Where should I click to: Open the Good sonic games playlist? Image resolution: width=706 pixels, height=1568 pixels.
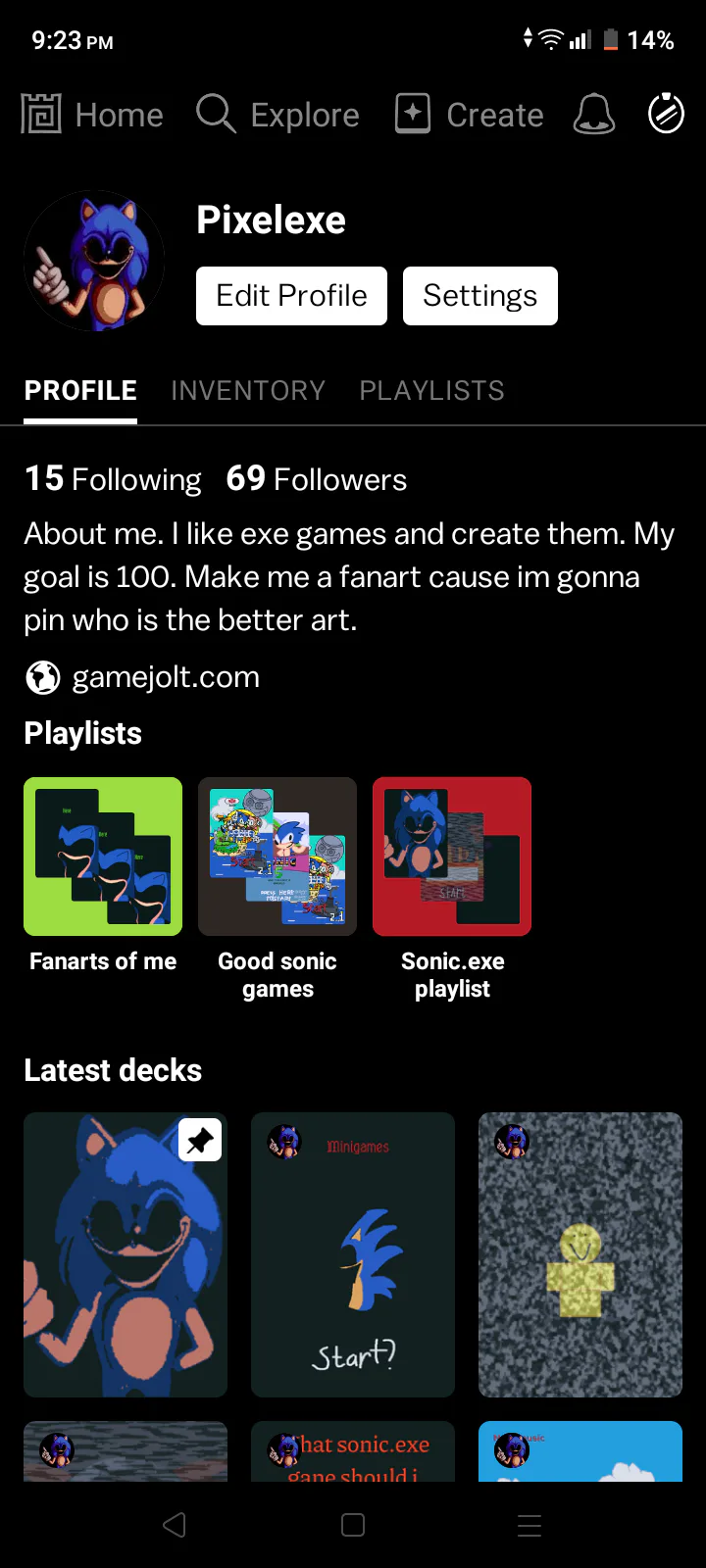tap(277, 857)
